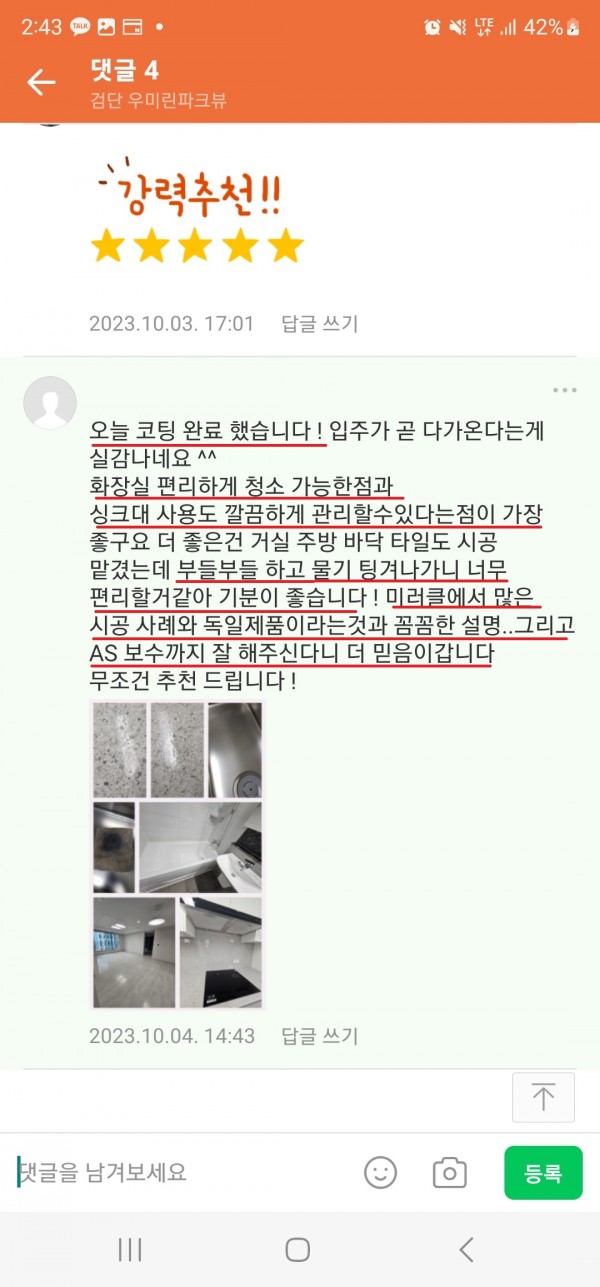Open the commenter's profile avatar
This screenshot has height=1287, width=600.
[x=50, y=403]
